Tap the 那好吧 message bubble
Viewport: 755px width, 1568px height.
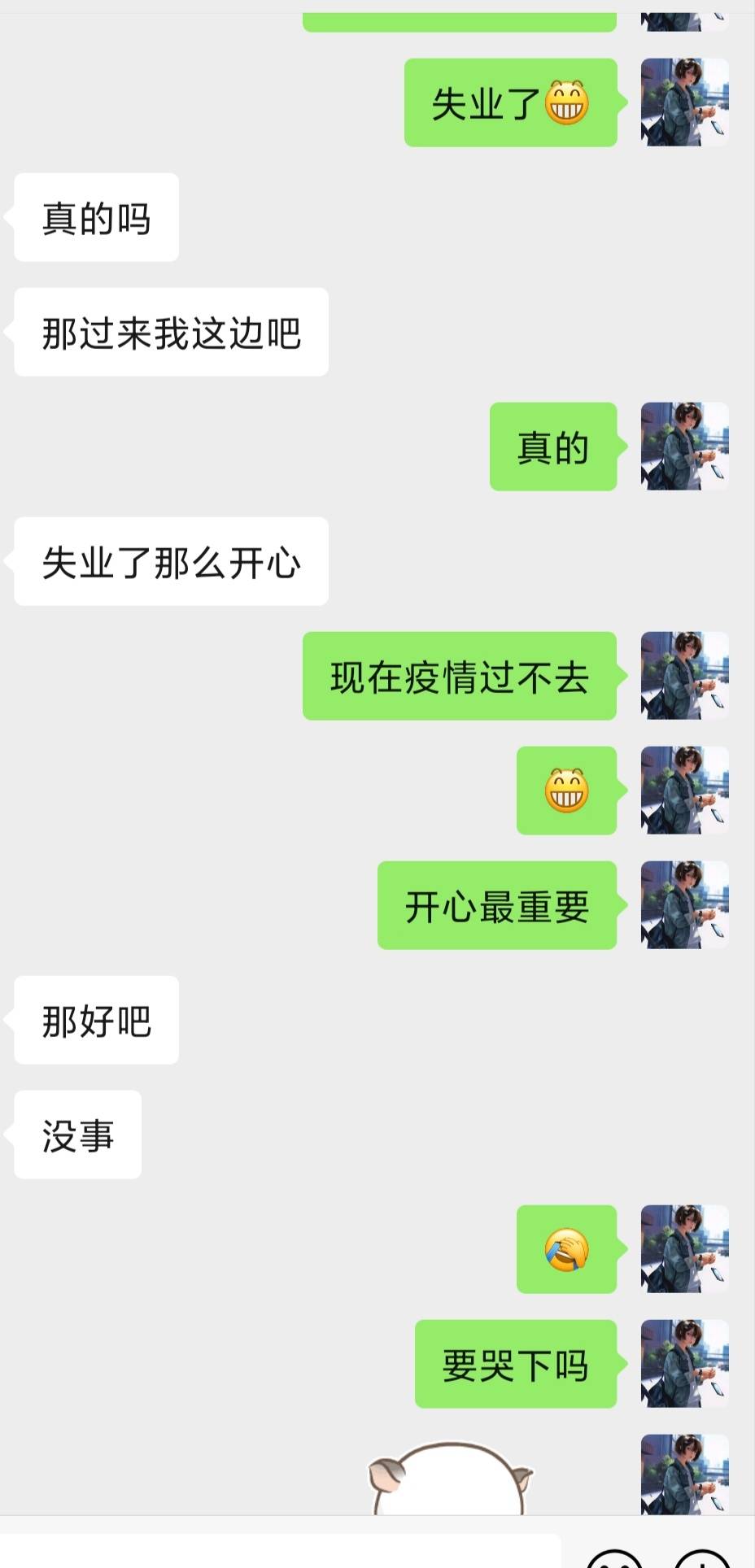pos(95,1020)
